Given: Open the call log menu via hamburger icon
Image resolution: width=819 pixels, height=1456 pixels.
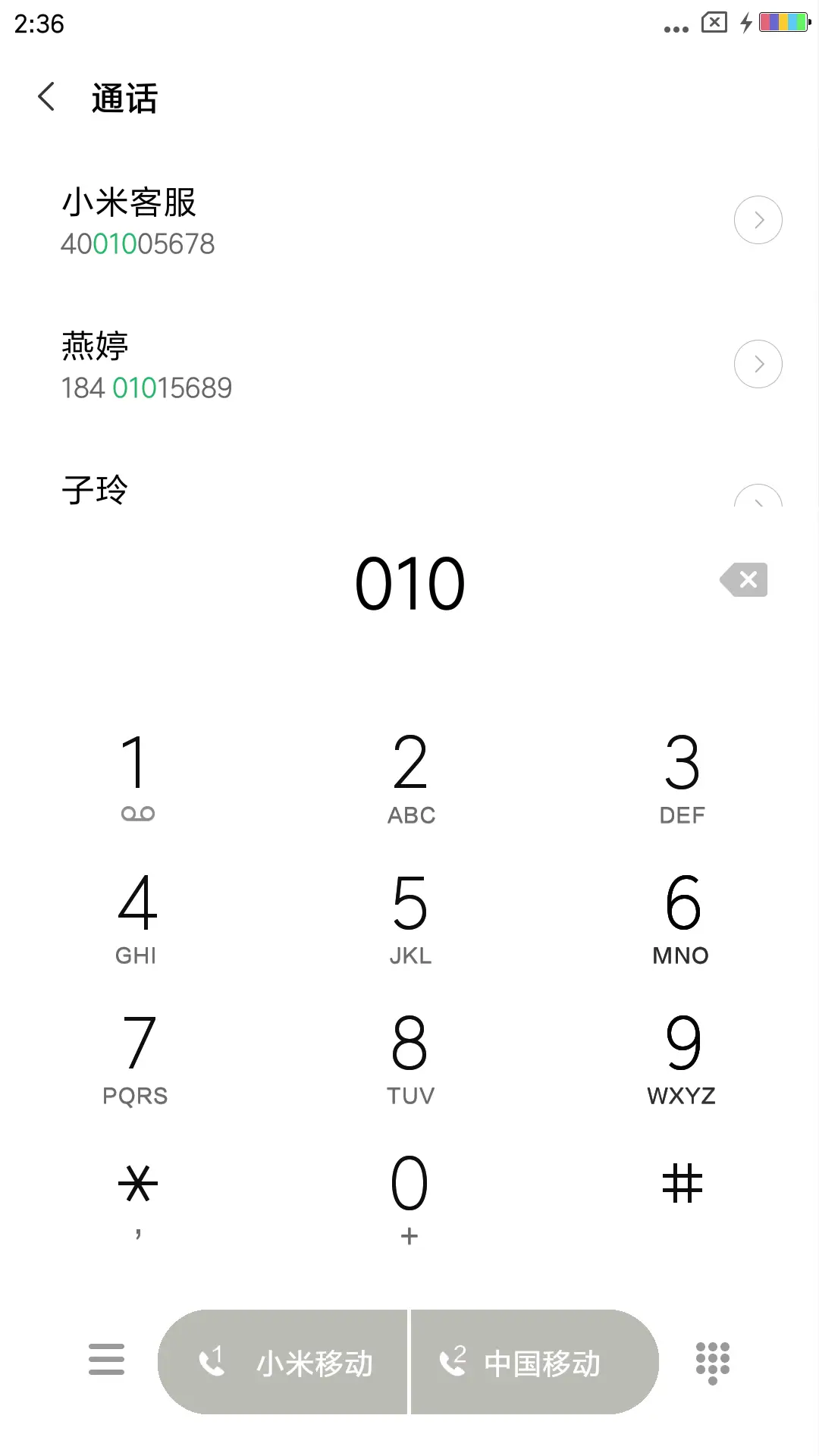Looking at the screenshot, I should point(106,1361).
